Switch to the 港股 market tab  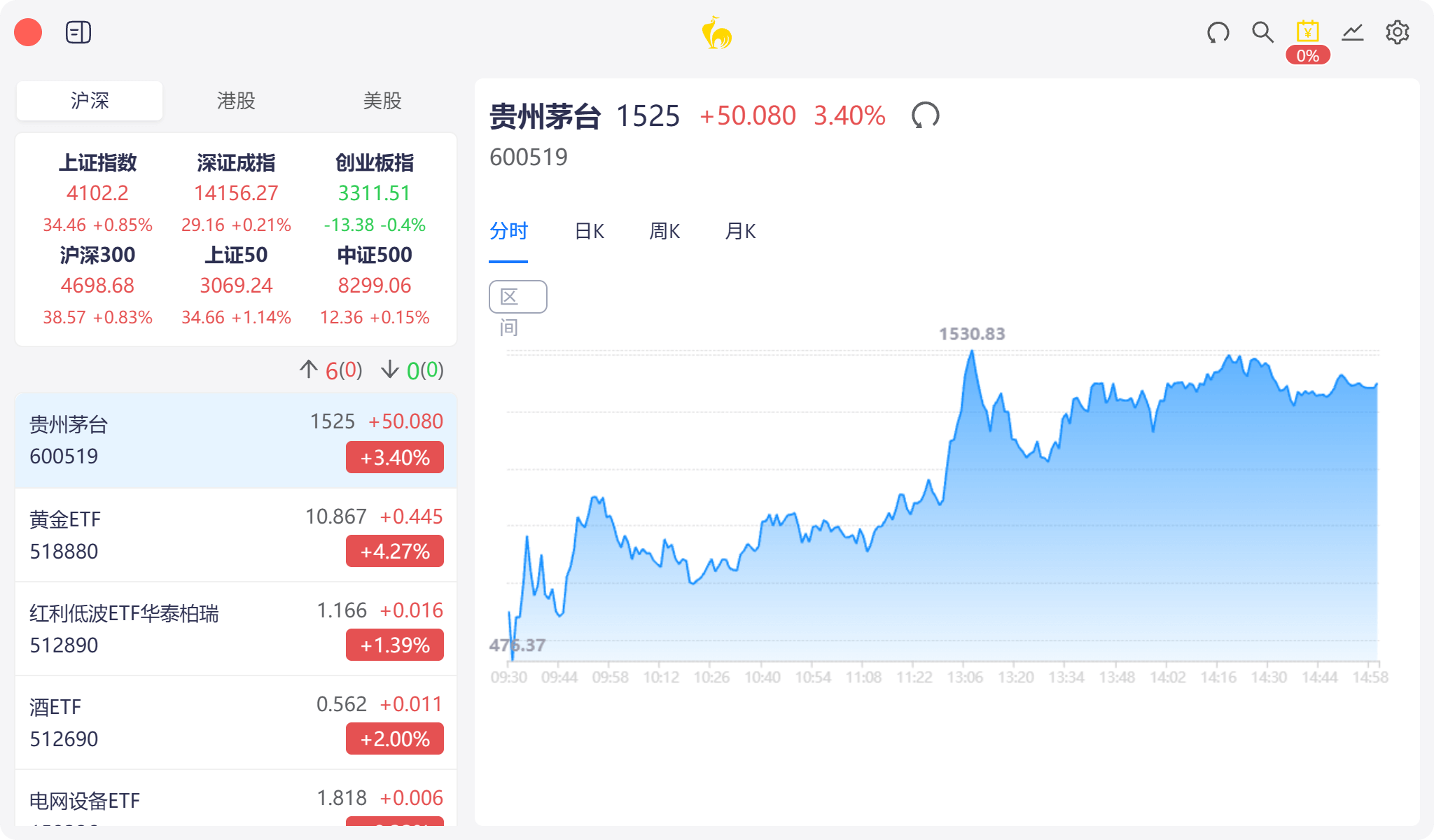pyautogui.click(x=236, y=101)
